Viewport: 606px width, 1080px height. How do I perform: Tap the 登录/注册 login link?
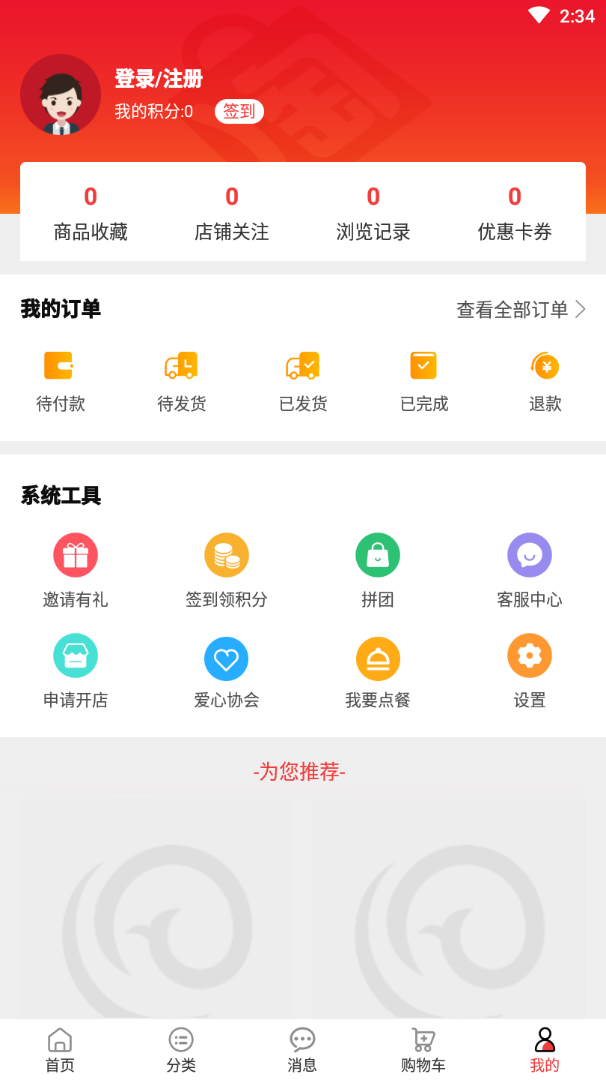pyautogui.click(x=159, y=79)
